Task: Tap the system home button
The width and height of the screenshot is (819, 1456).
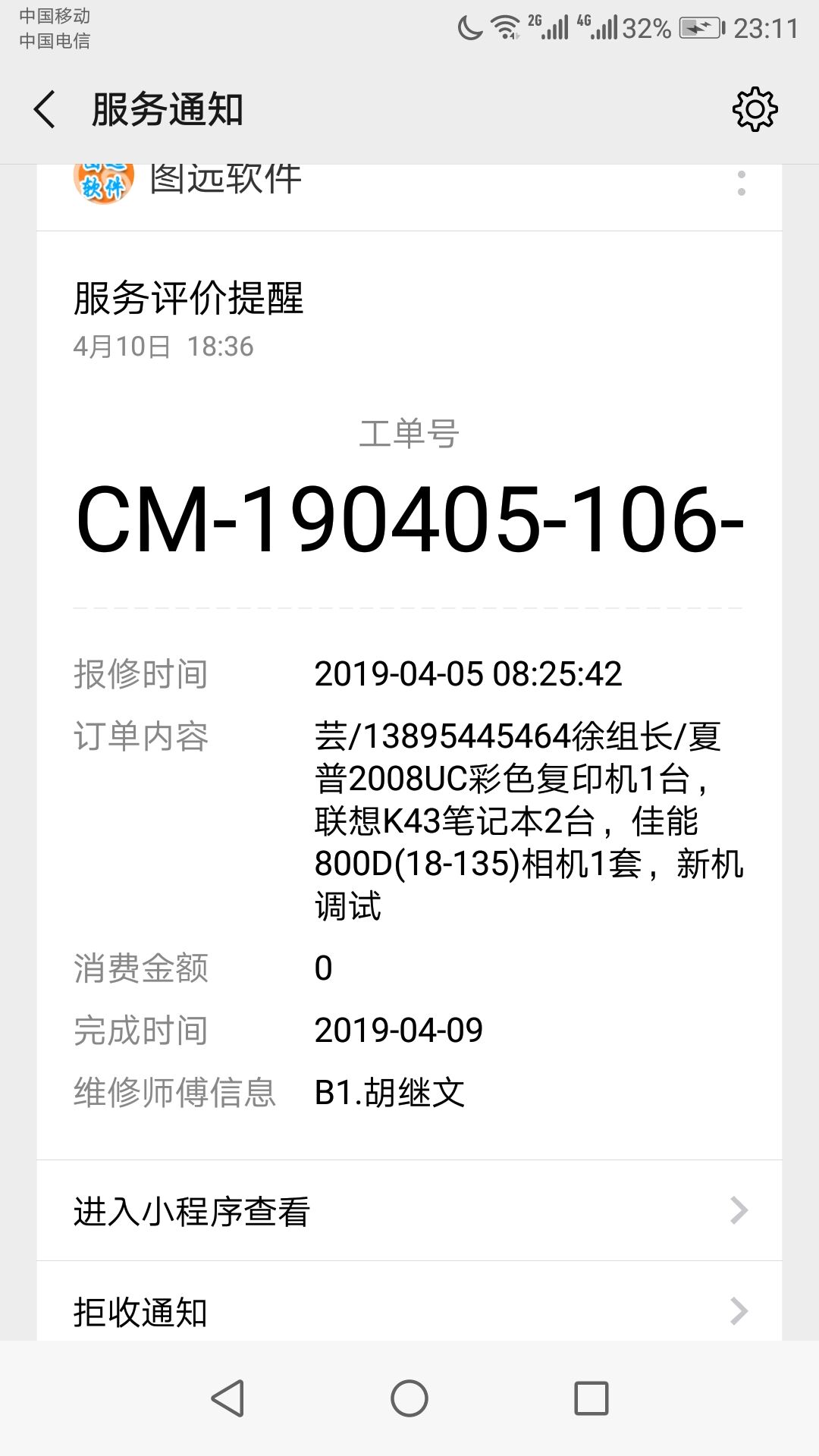Action: 409,1398
